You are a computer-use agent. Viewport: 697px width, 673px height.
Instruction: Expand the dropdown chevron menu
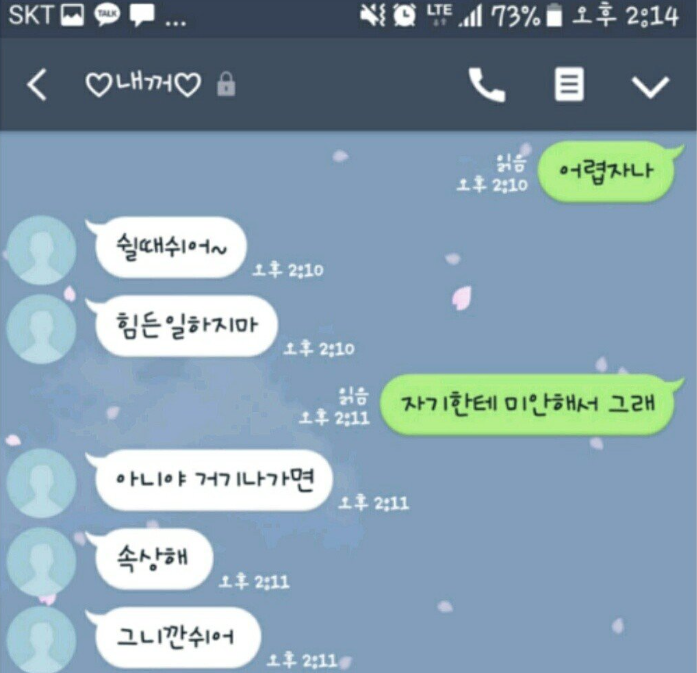click(x=650, y=87)
